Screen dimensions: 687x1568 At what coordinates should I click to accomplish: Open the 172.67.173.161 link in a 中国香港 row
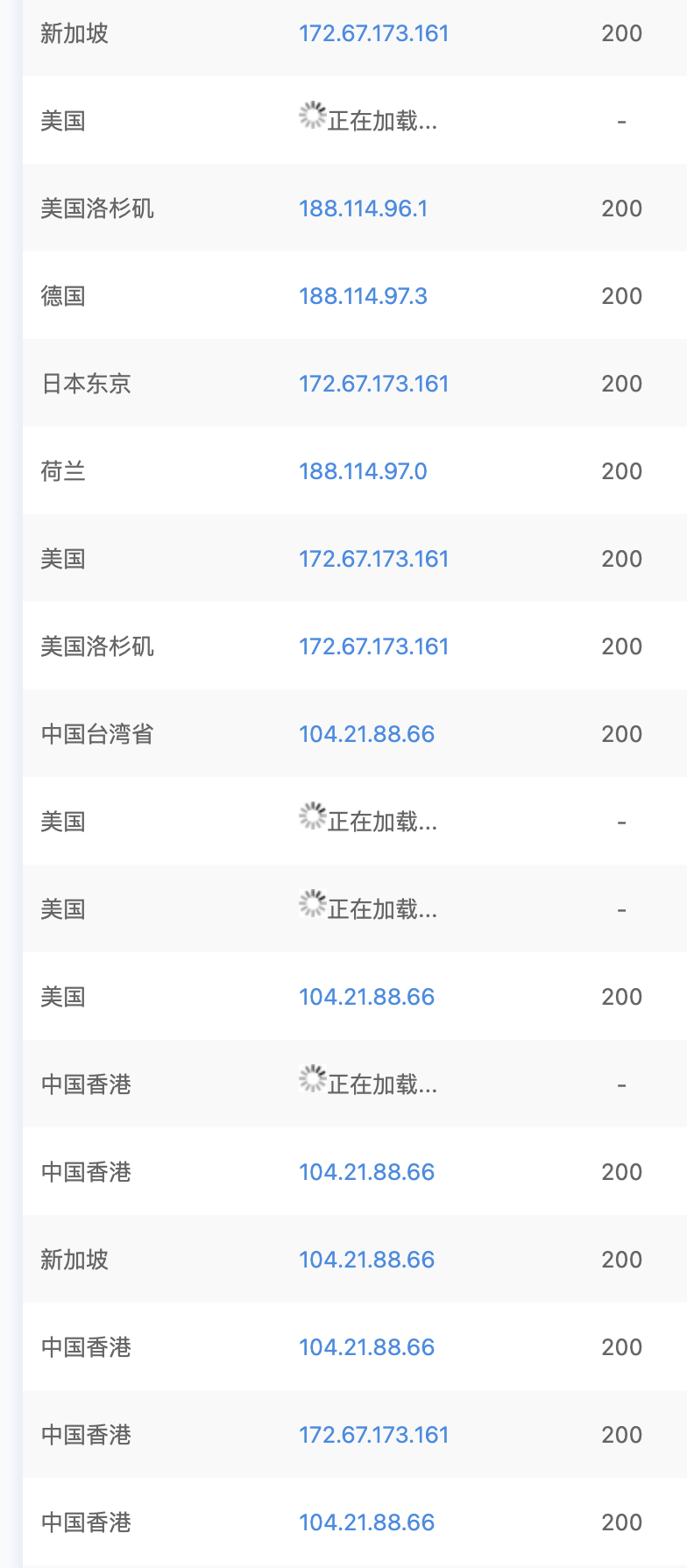coord(373,1434)
